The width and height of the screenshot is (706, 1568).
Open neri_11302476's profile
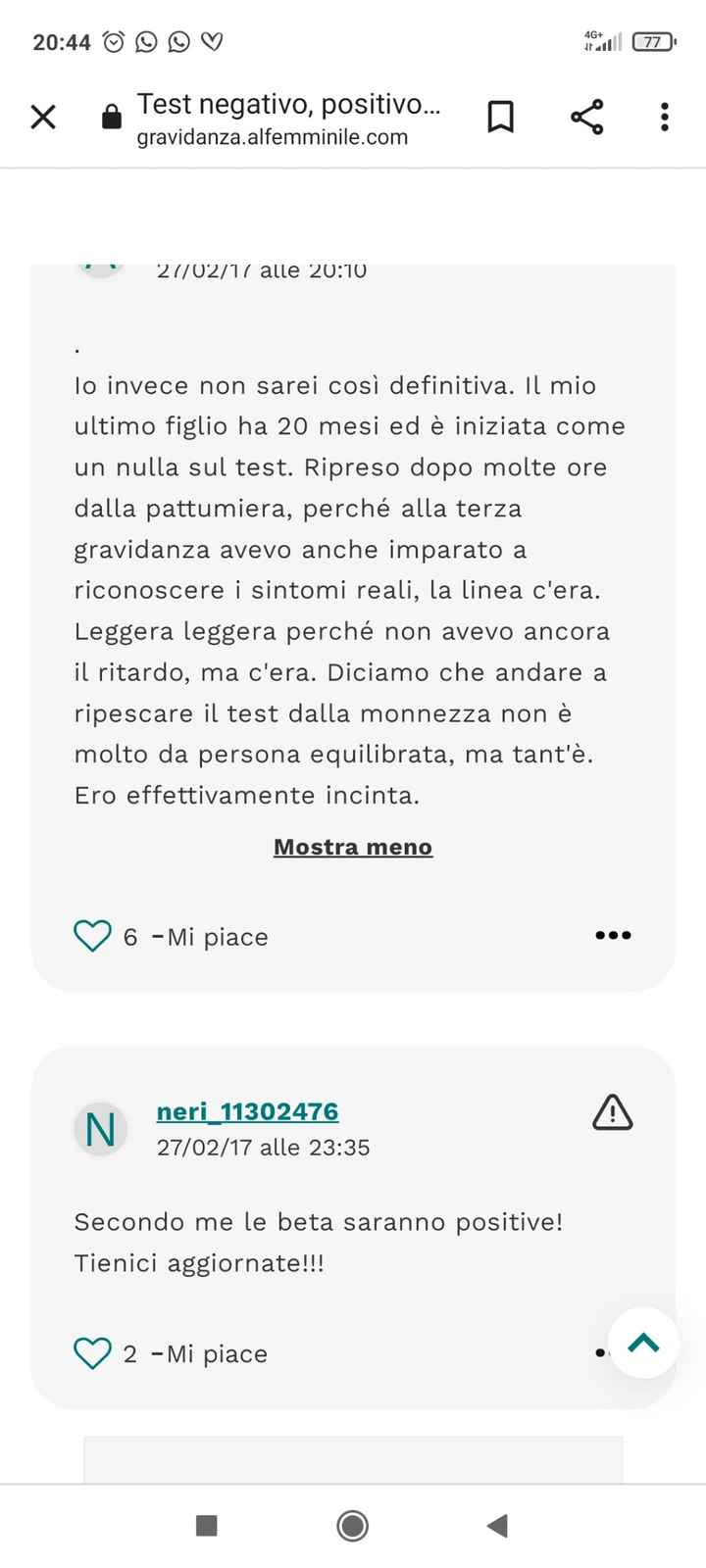click(x=246, y=1111)
